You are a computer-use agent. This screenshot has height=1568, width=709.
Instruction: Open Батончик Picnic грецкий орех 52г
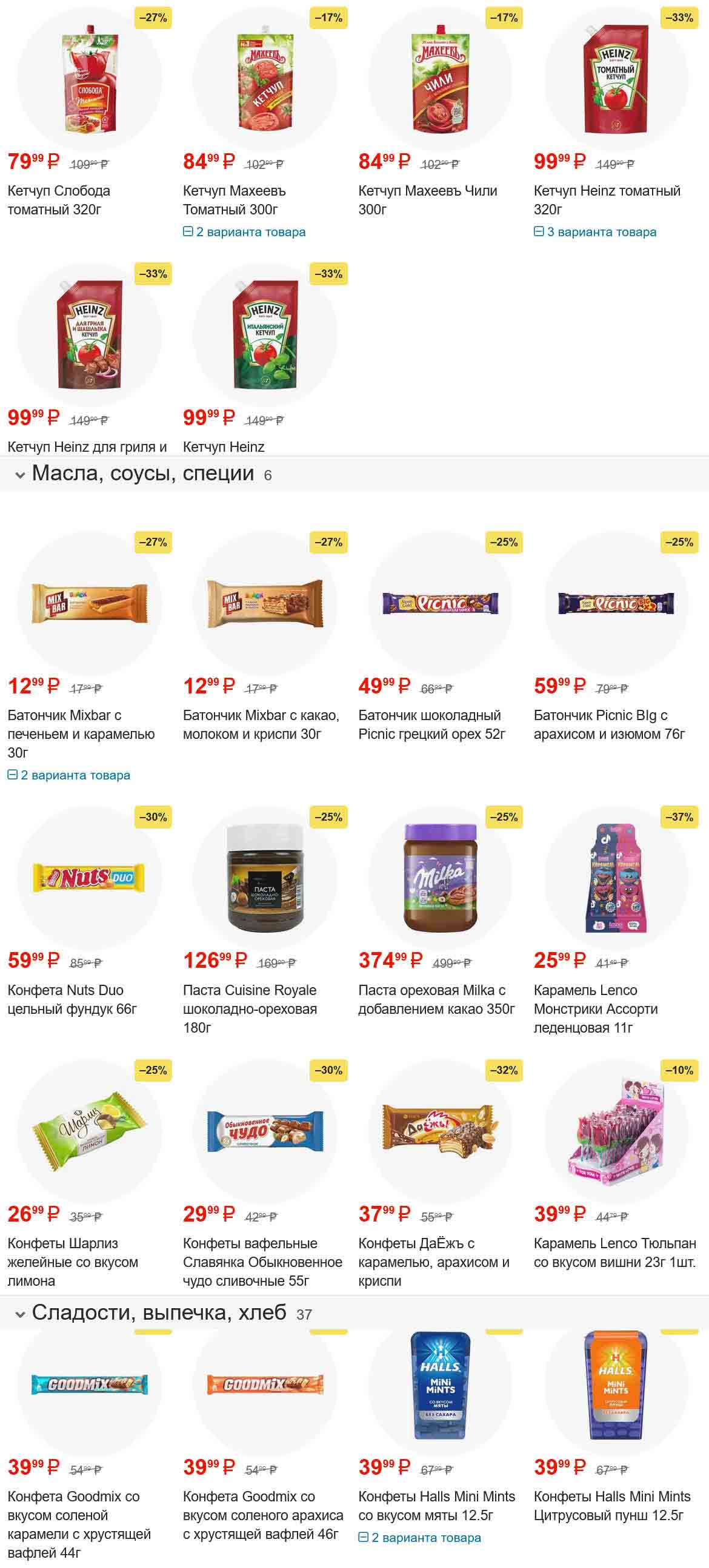pos(431,724)
